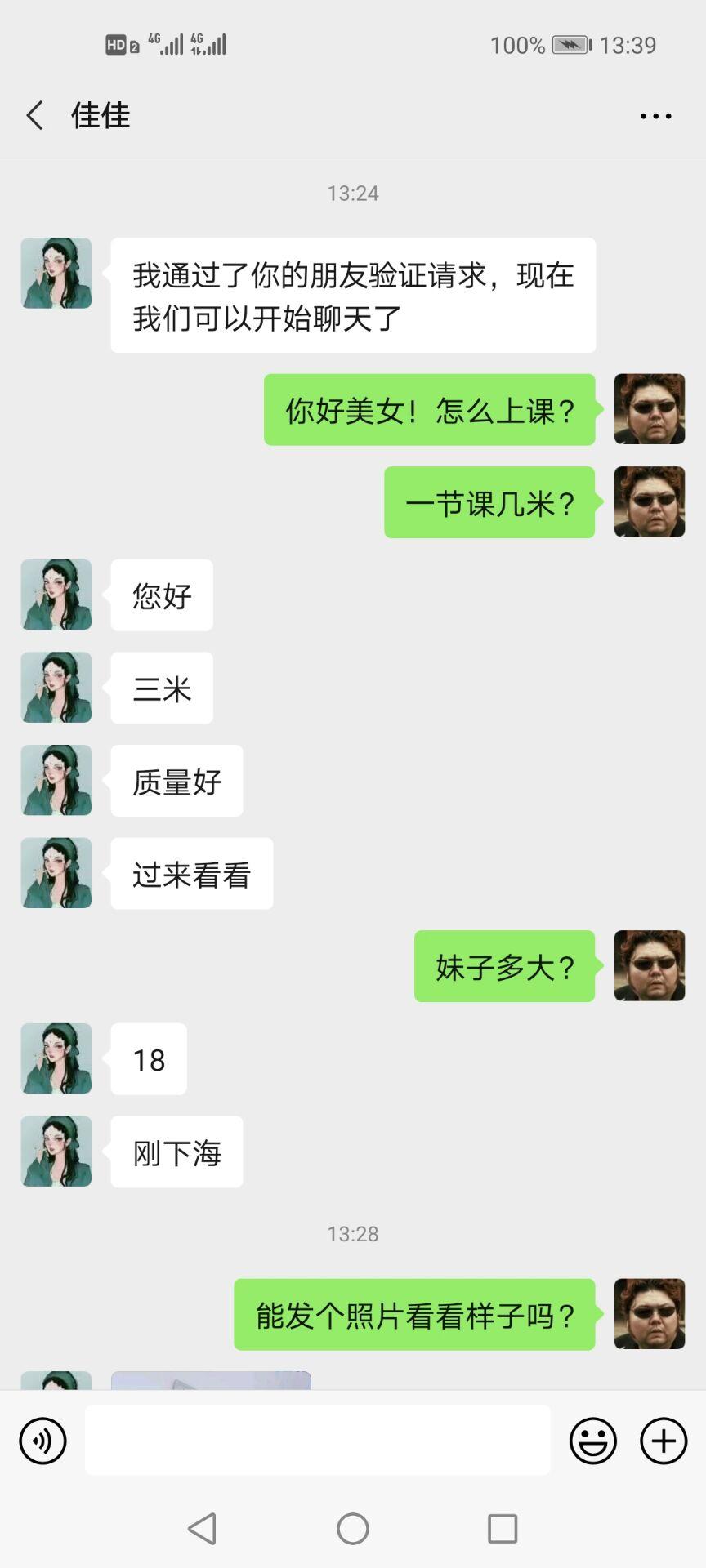Focus the message text field

[317, 1441]
